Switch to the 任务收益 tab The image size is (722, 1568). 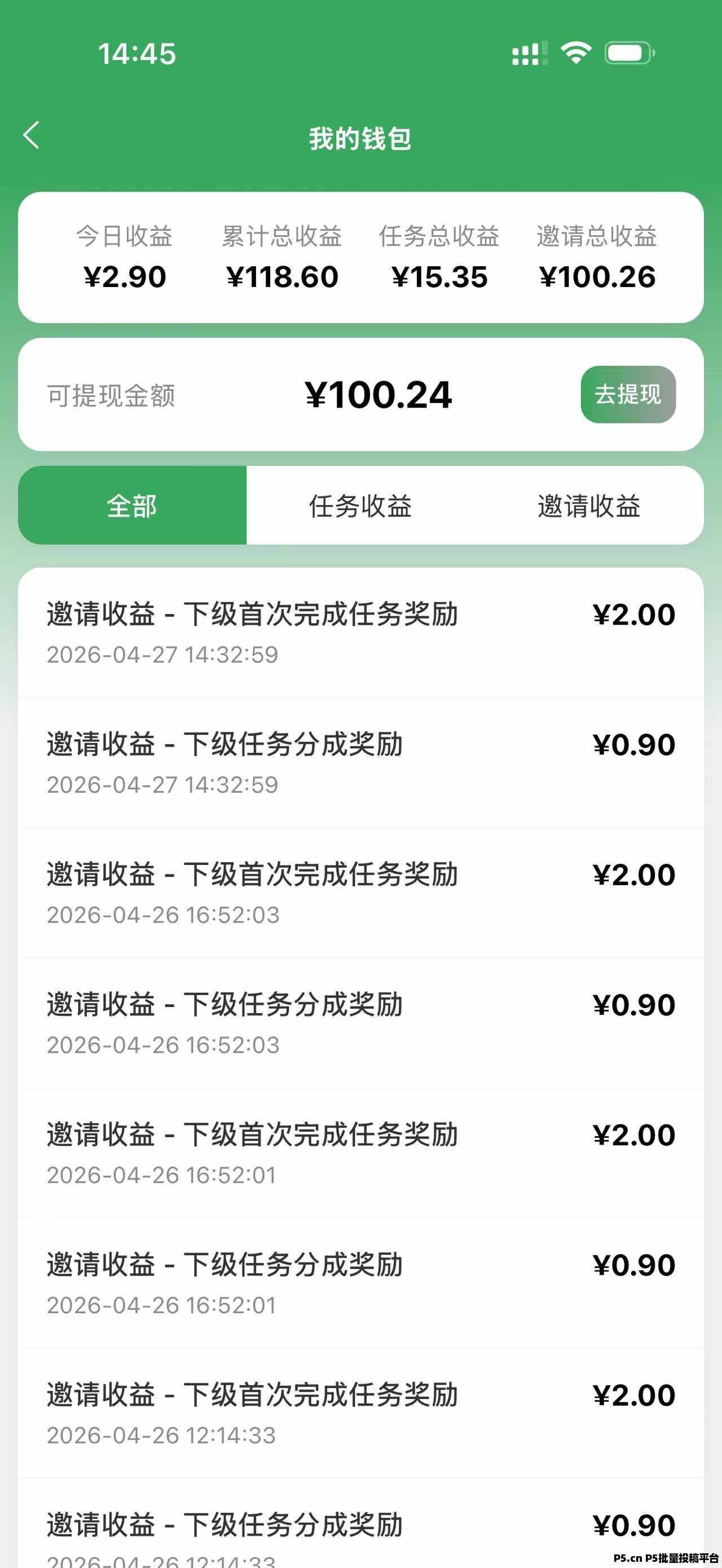(x=360, y=505)
